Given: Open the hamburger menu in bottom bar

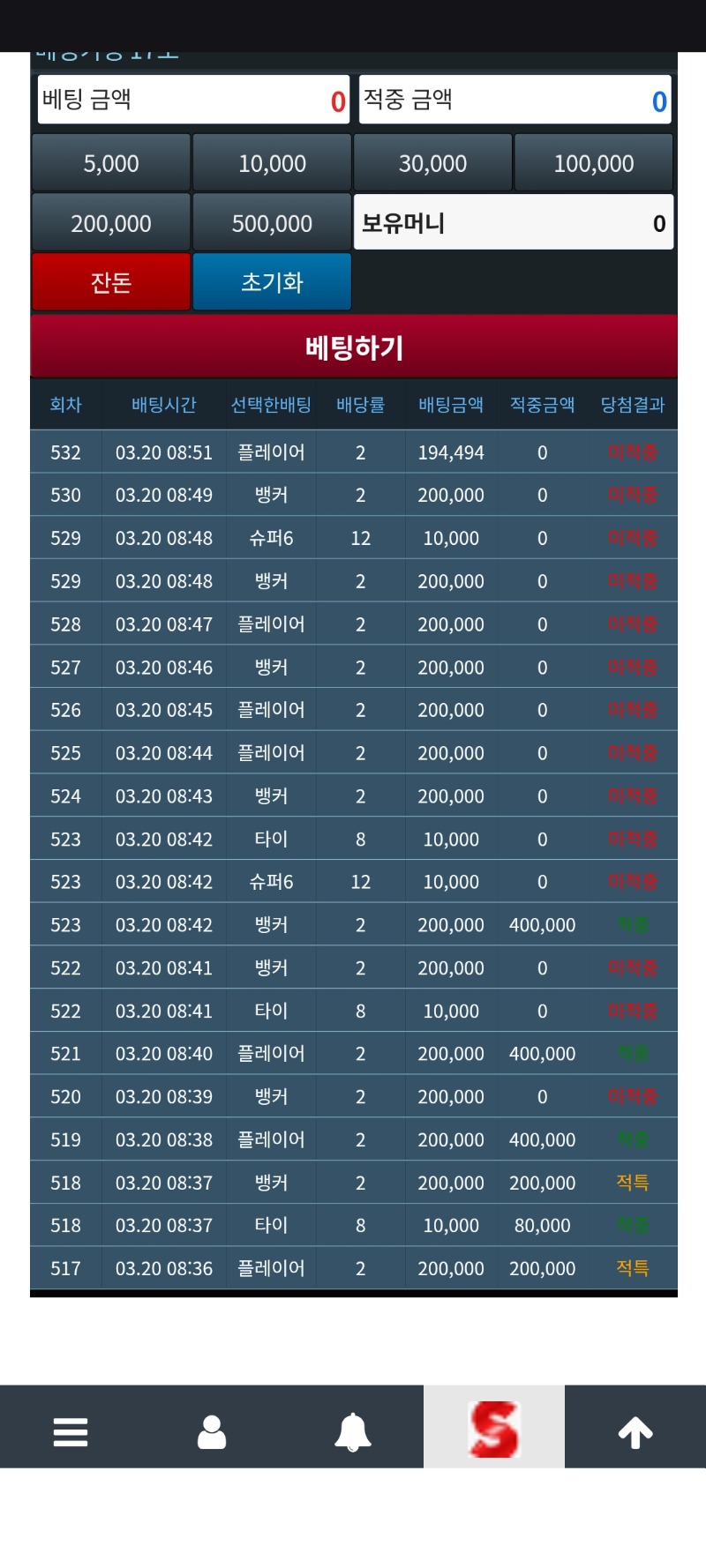Looking at the screenshot, I should tap(71, 1432).
